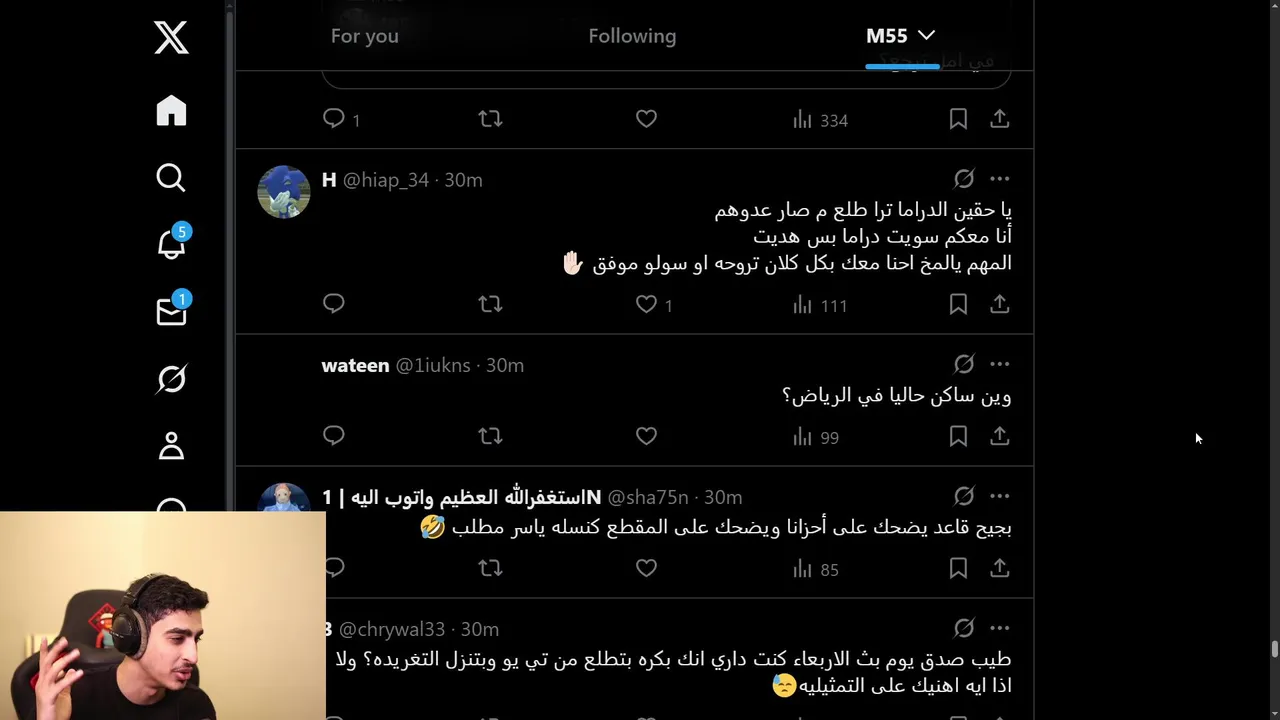The image size is (1280, 720).
Task: Bookmark wateen's post
Action: click(x=958, y=436)
